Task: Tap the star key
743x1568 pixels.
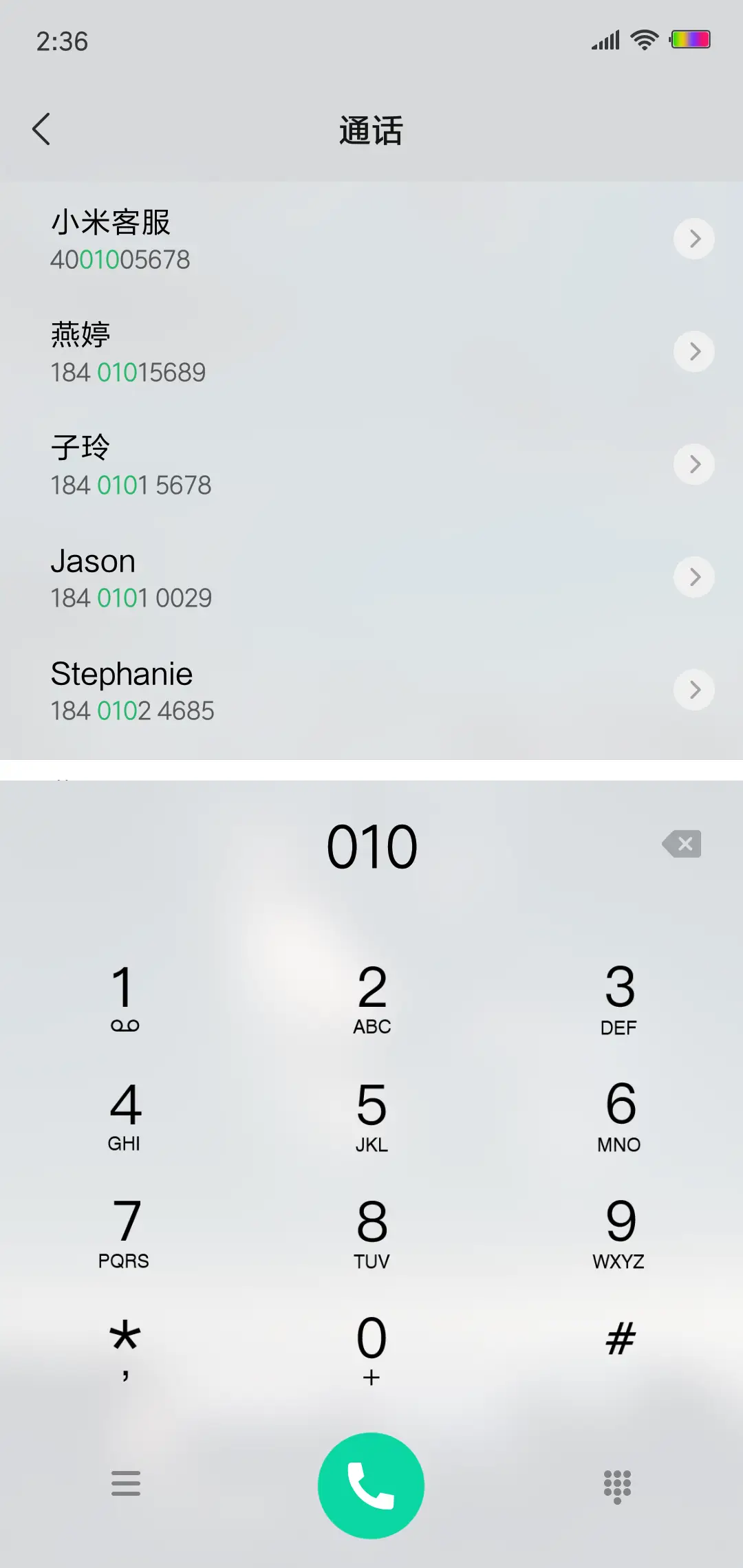Action: (125, 1347)
